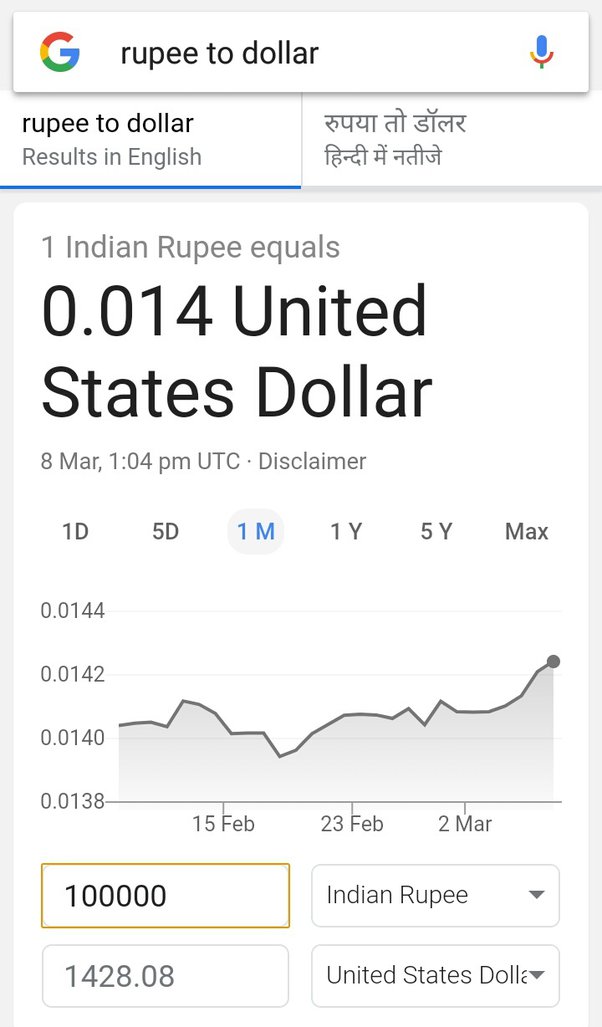This screenshot has height=1027, width=602.
Task: Edit the 100000 amount field
Action: point(165,895)
